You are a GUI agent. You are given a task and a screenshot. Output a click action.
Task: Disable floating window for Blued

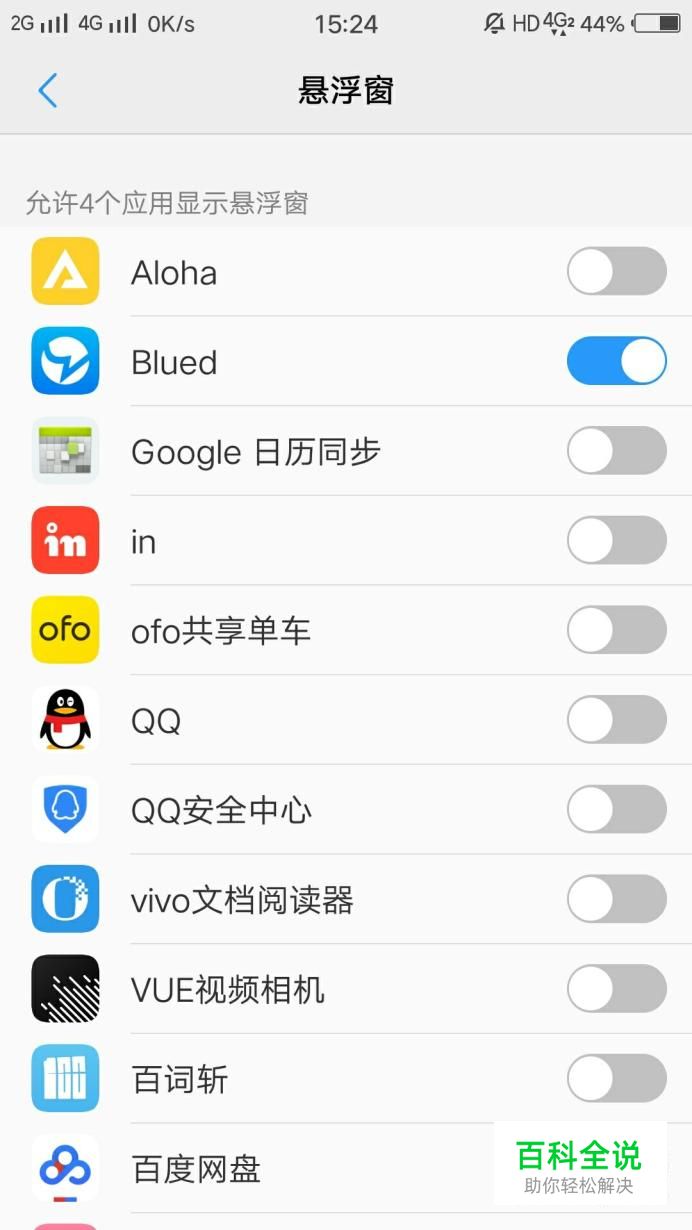(x=617, y=361)
